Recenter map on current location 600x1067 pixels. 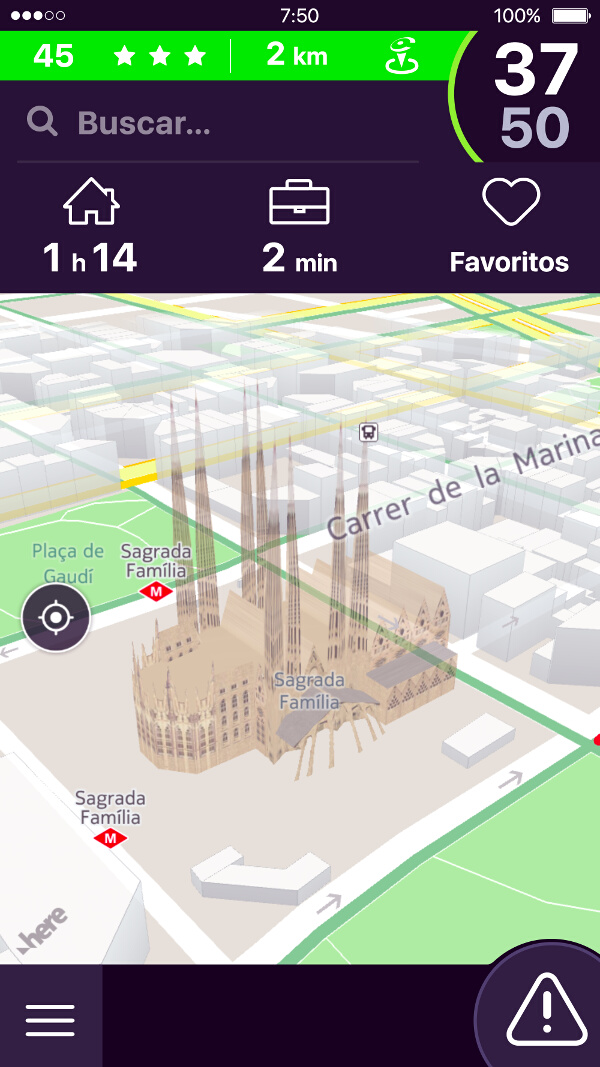[x=56, y=618]
